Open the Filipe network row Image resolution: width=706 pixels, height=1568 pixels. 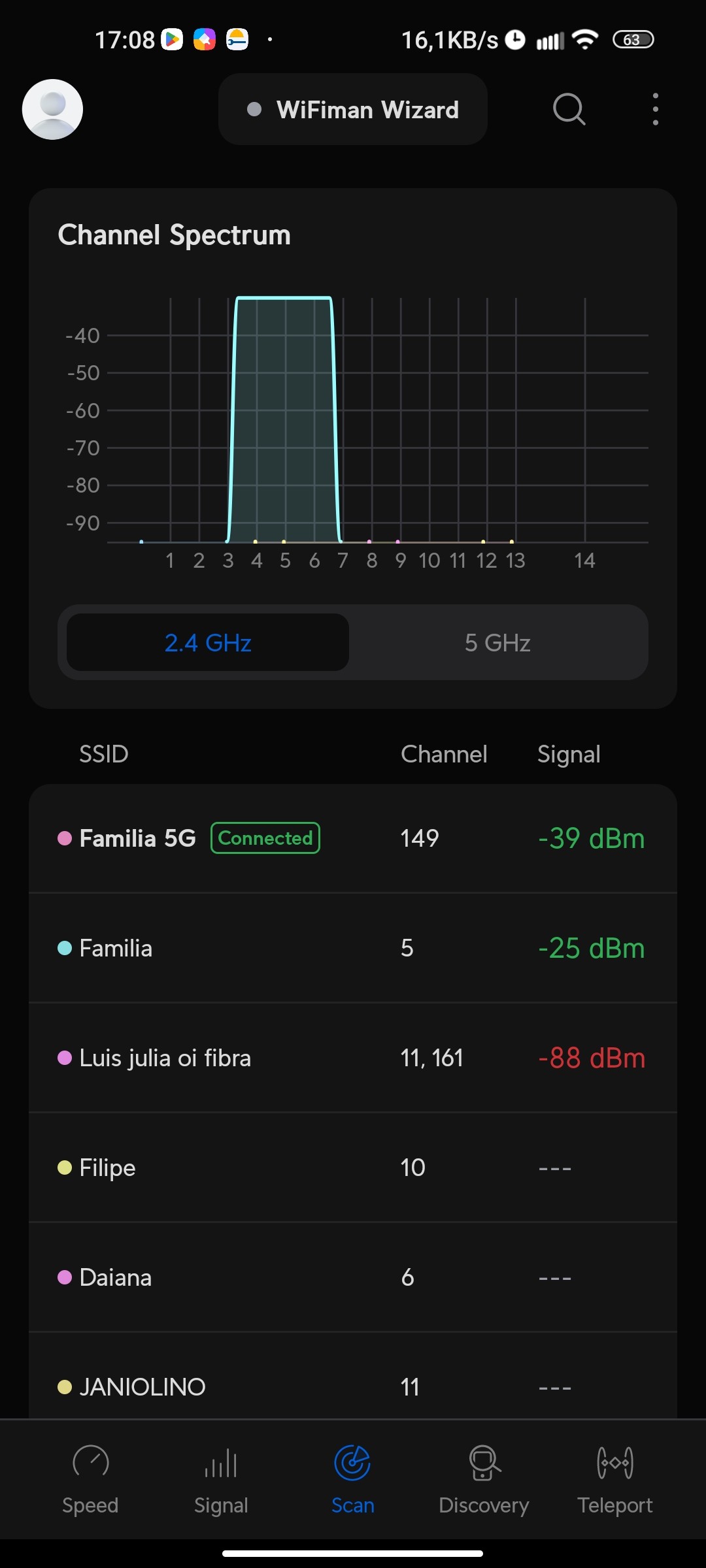pyautogui.click(x=353, y=1168)
